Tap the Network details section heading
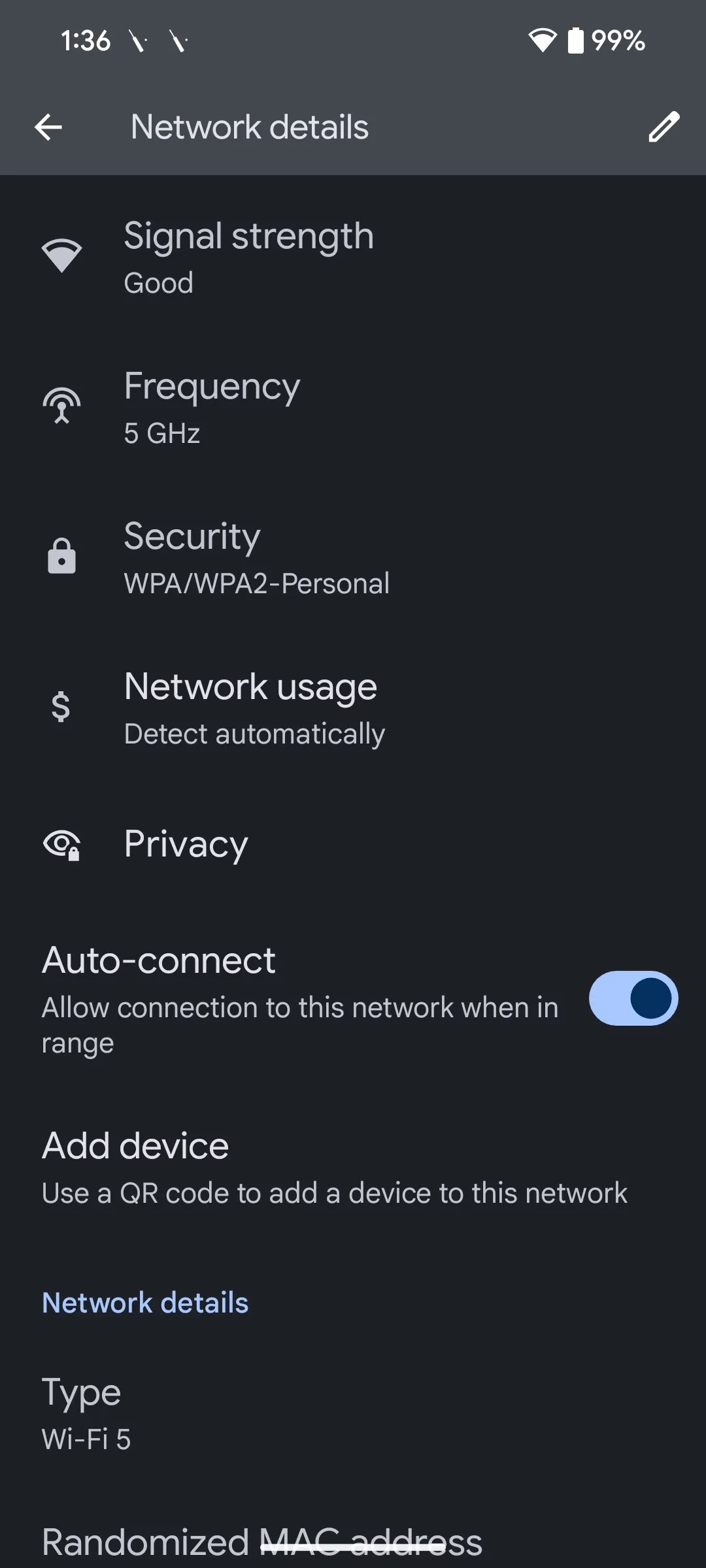Screen dimensions: 706x1568 tap(144, 1301)
